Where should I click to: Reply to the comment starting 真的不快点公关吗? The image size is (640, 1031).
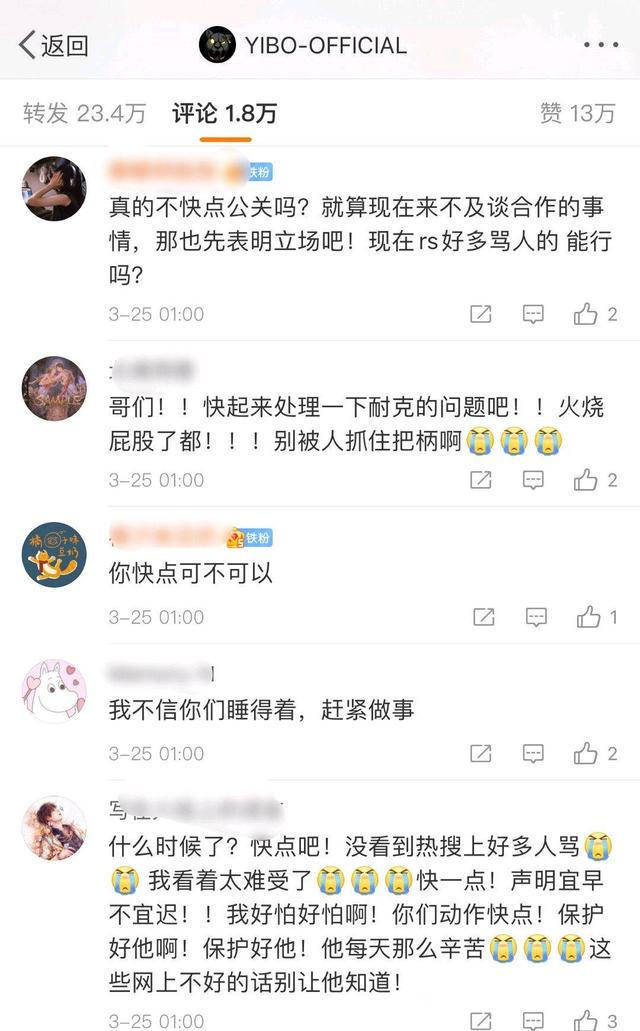click(x=533, y=315)
